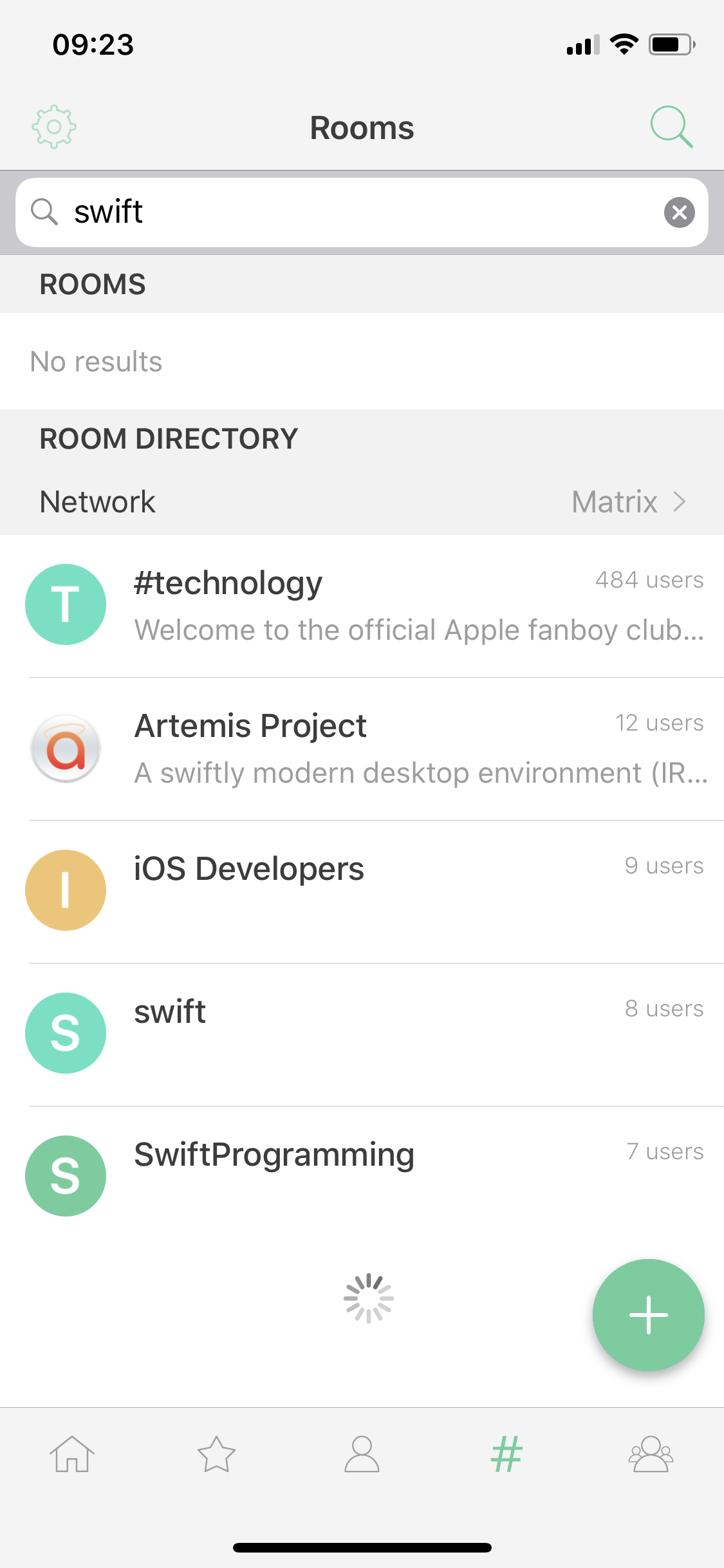Tap the search magnifier in the header

coord(671,127)
